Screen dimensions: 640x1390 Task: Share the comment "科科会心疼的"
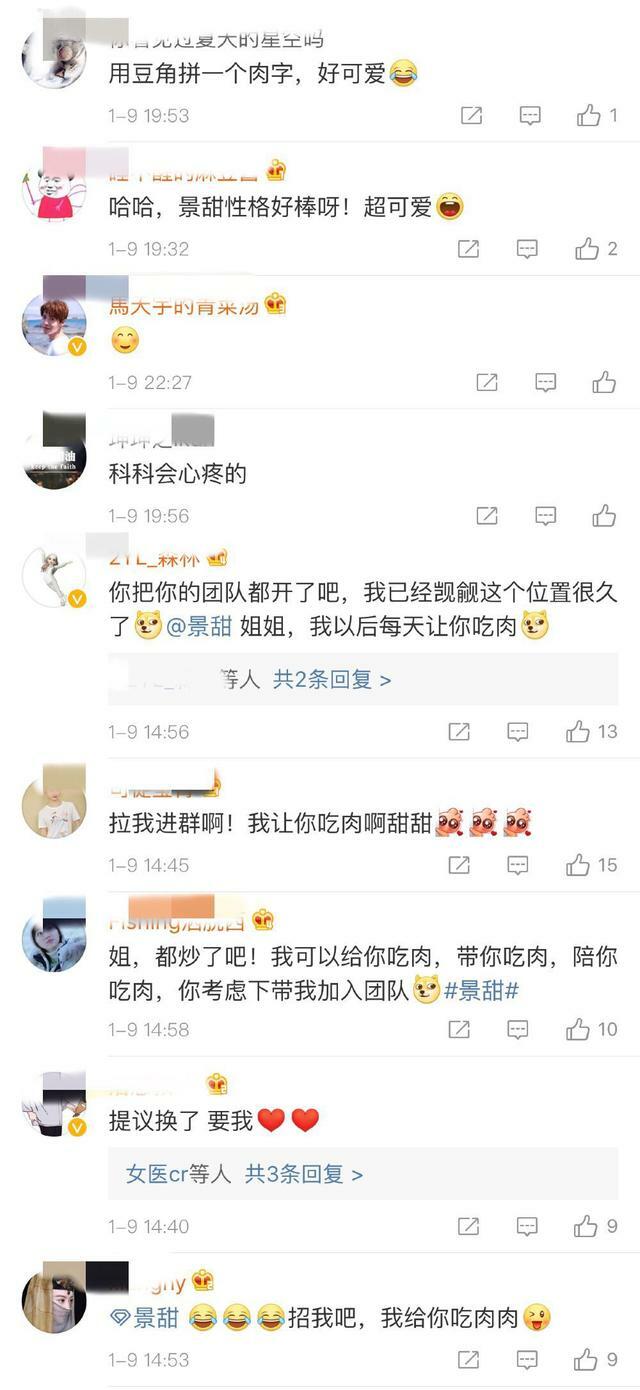pyautogui.click(x=487, y=516)
